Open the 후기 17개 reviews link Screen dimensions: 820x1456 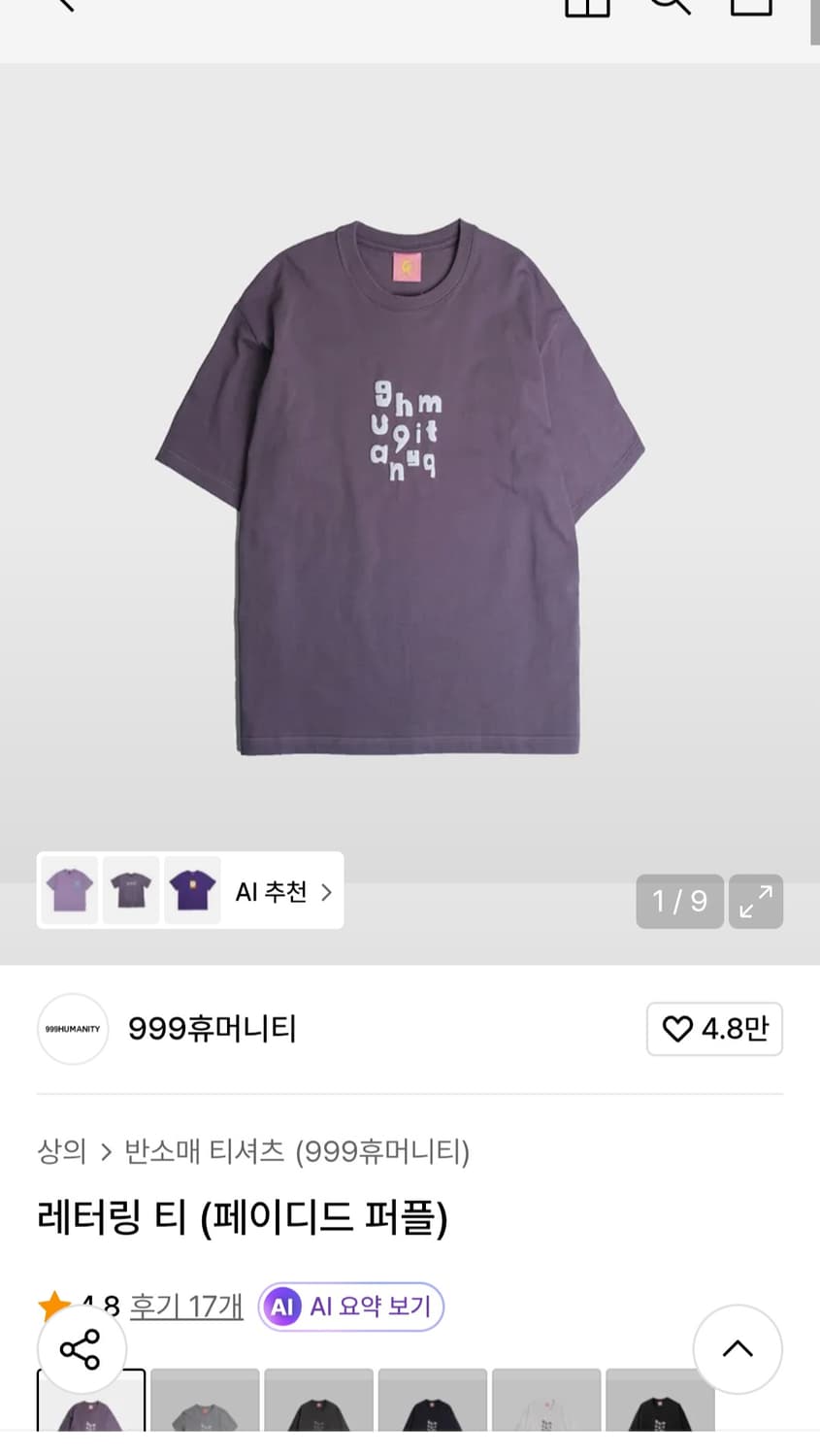(x=186, y=1306)
